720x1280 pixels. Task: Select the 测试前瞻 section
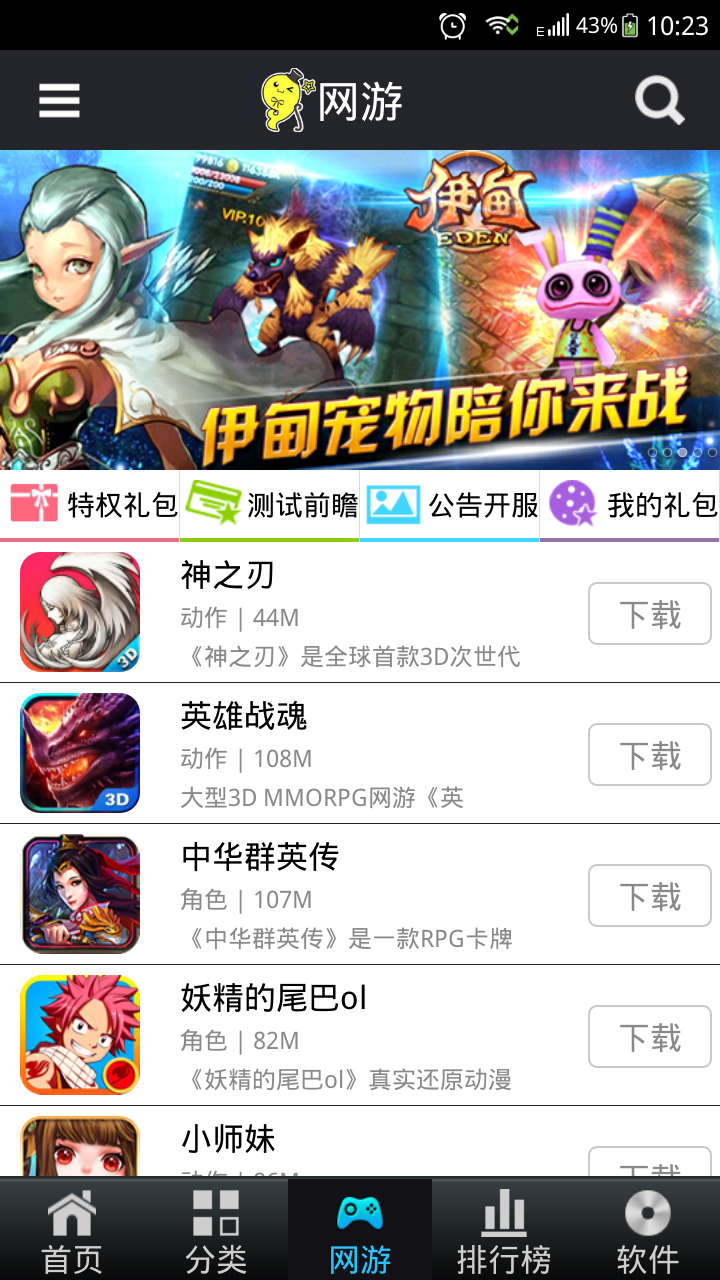tap(270, 505)
